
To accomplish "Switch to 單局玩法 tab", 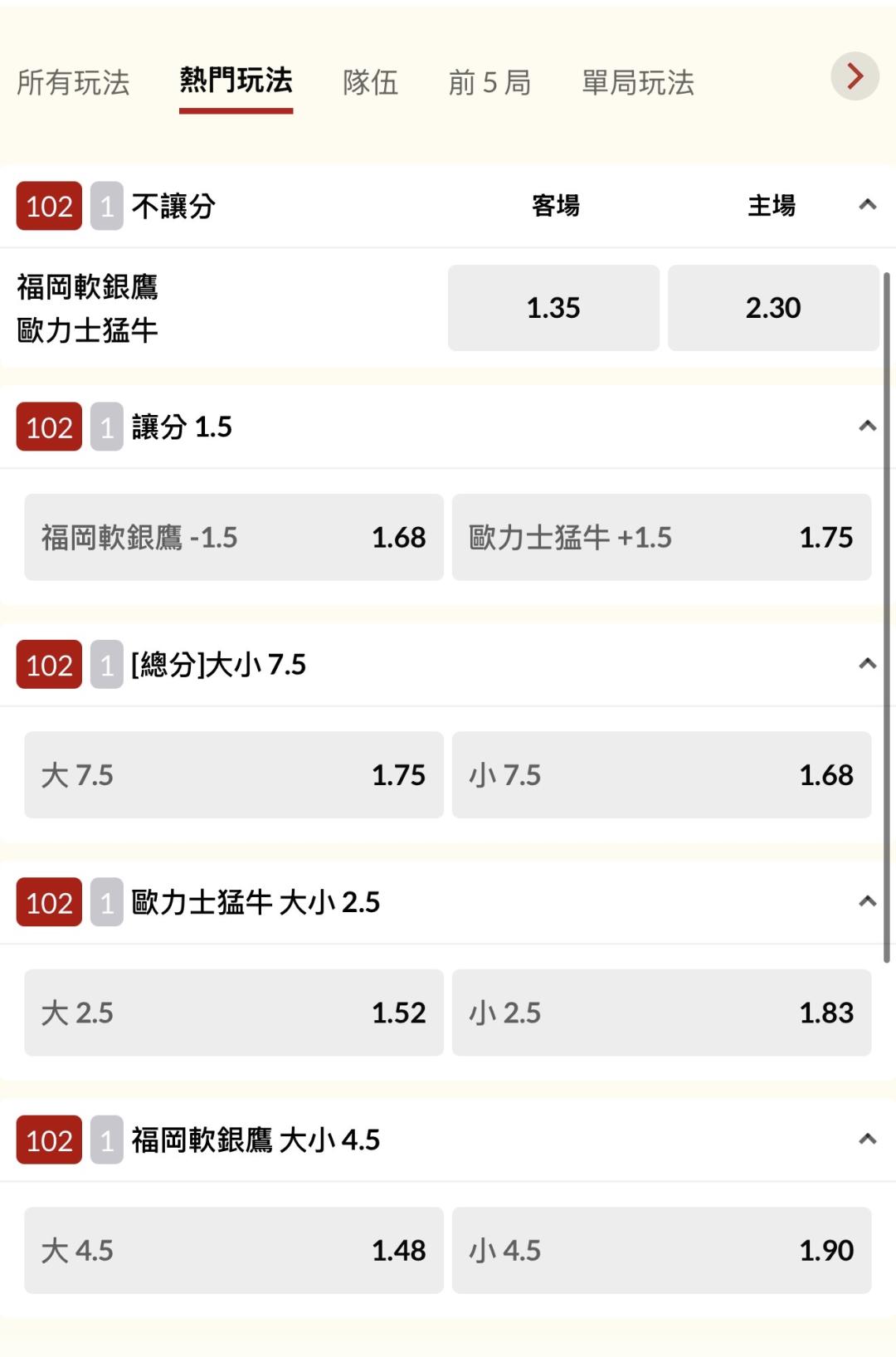I will coord(638,82).
